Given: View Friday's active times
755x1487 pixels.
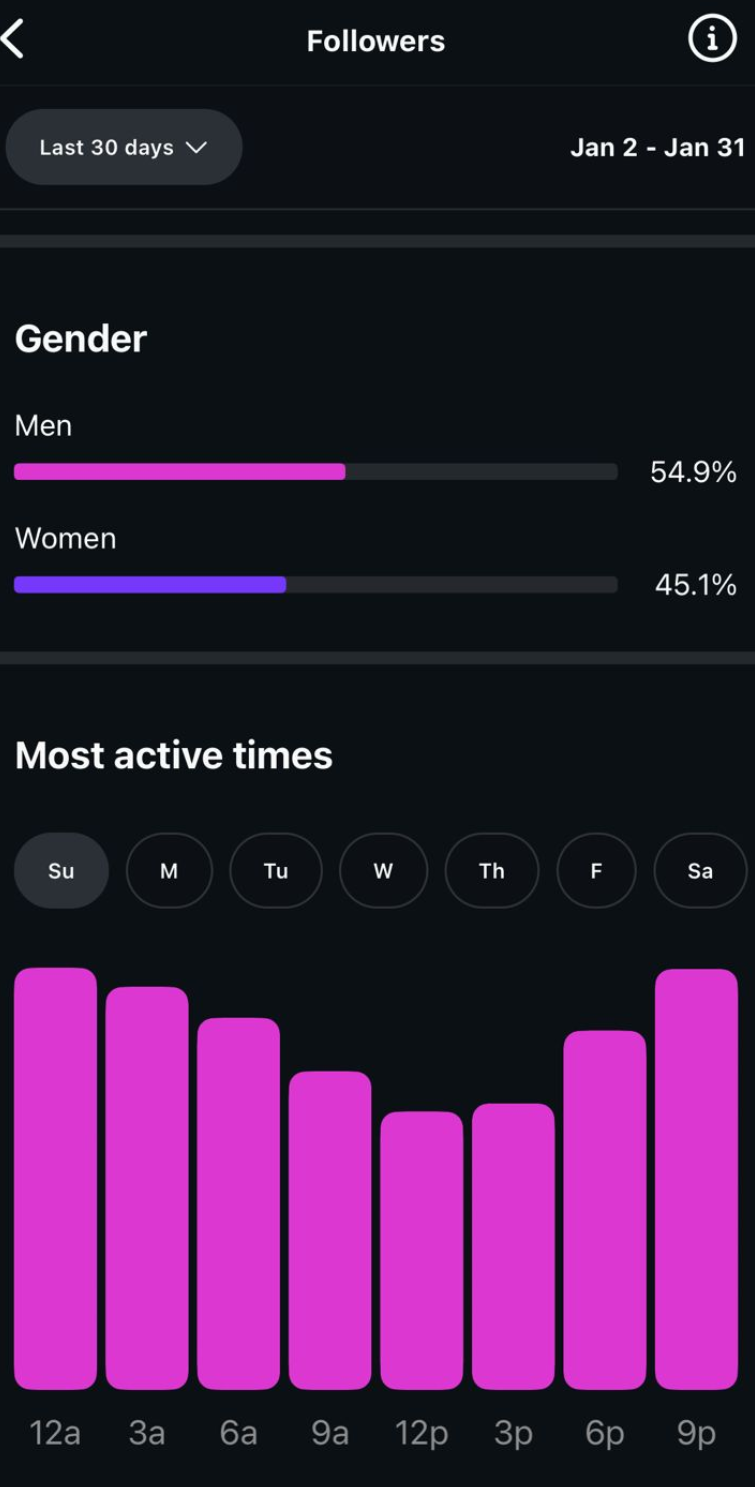Looking at the screenshot, I should (x=596, y=871).
